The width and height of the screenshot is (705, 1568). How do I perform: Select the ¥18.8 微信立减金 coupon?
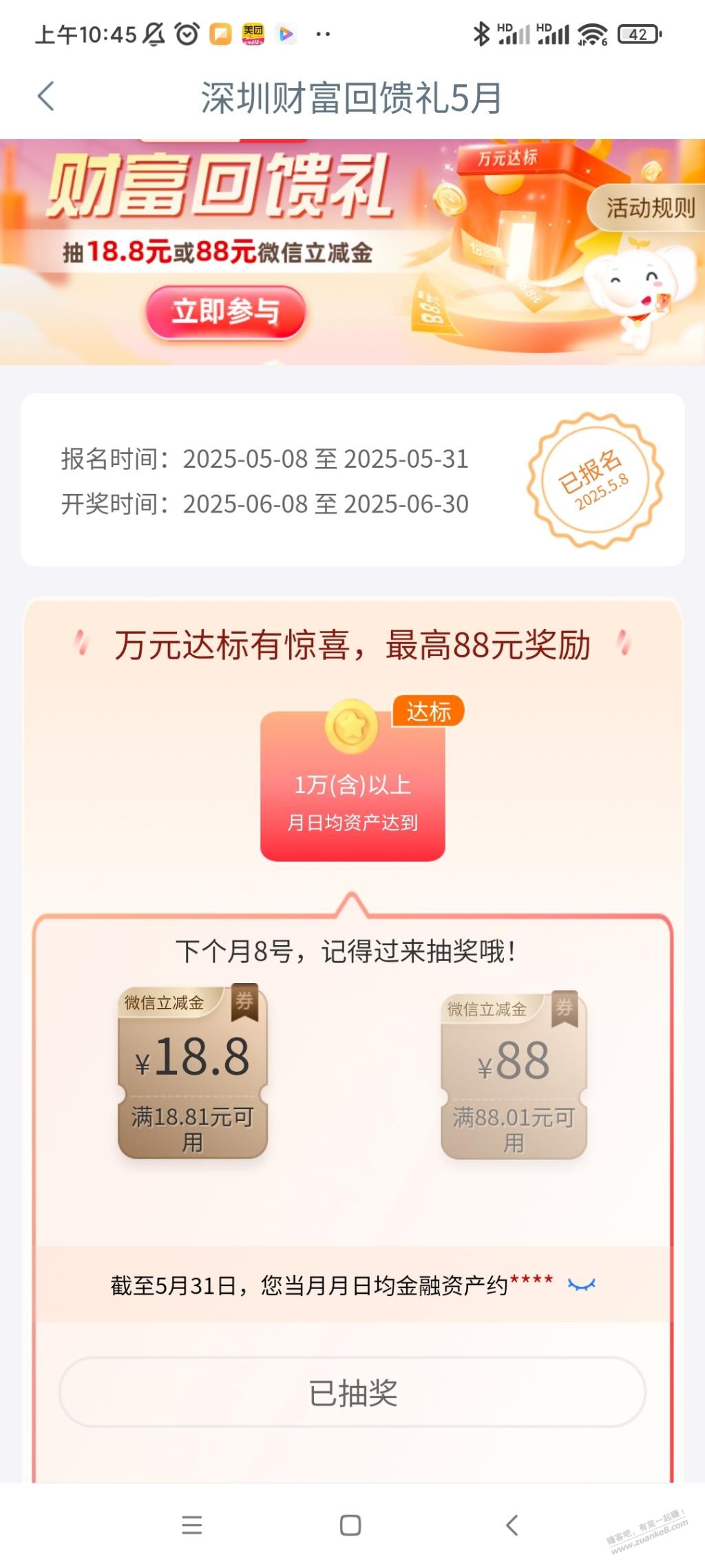click(x=193, y=1071)
